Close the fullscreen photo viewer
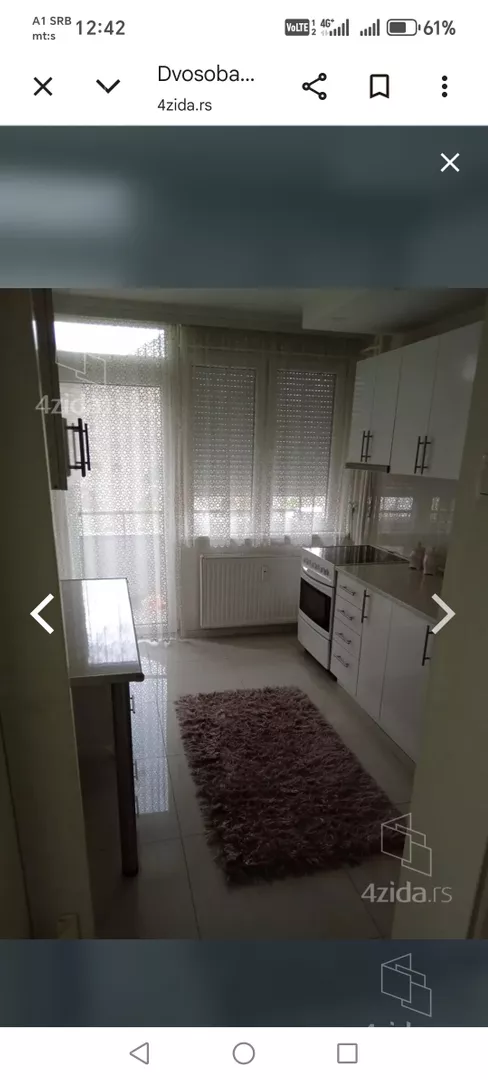 click(x=450, y=163)
